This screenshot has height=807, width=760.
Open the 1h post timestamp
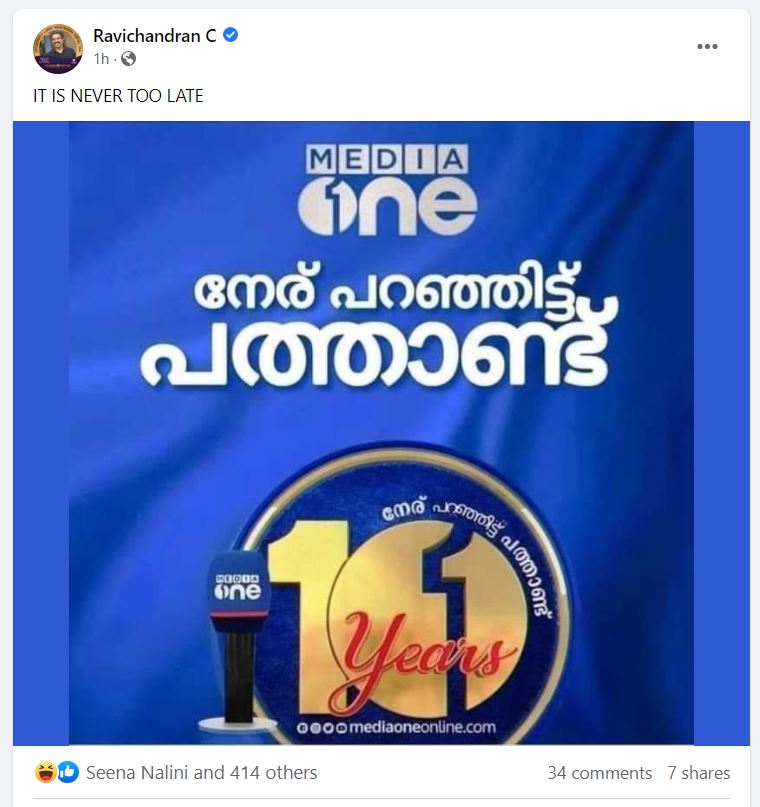point(100,59)
